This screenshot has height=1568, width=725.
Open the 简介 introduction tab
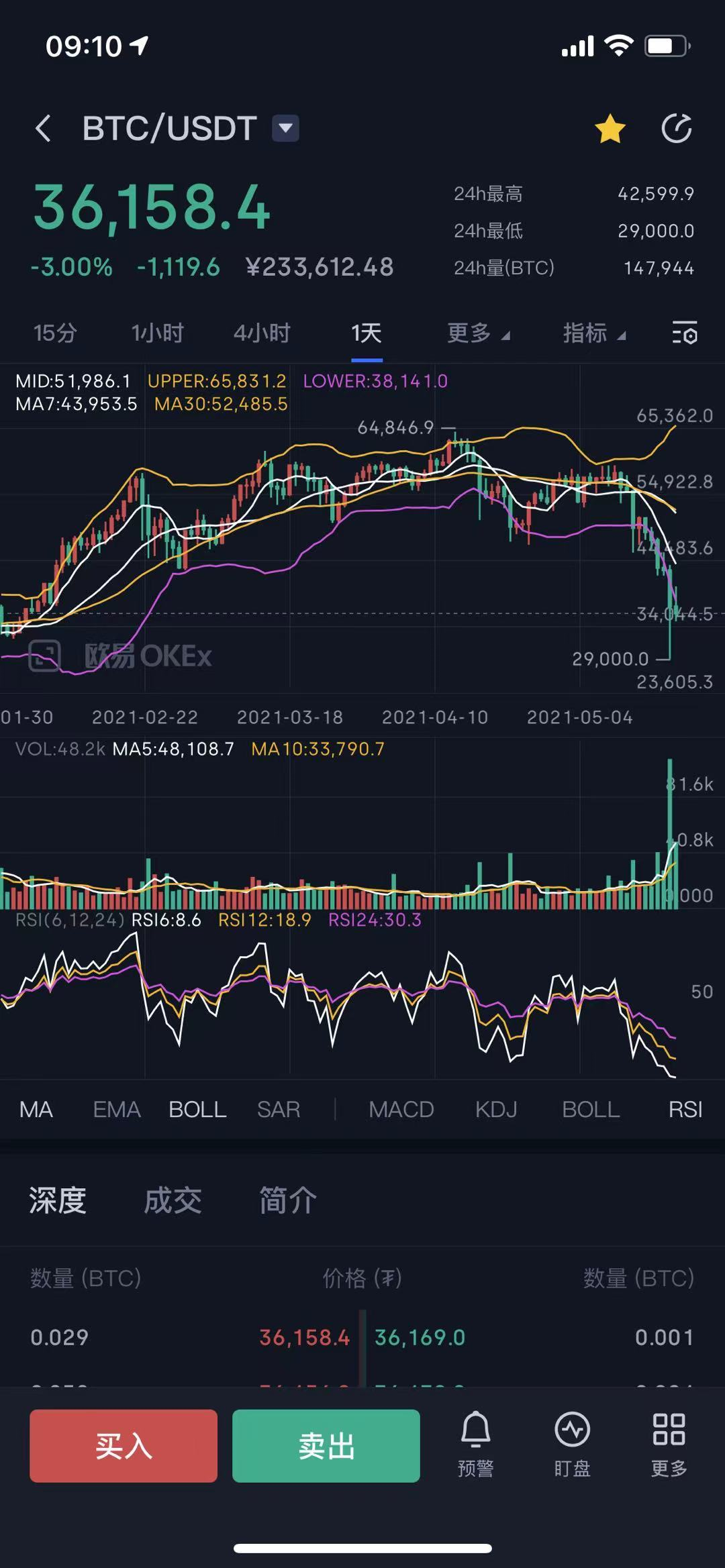tap(287, 1200)
